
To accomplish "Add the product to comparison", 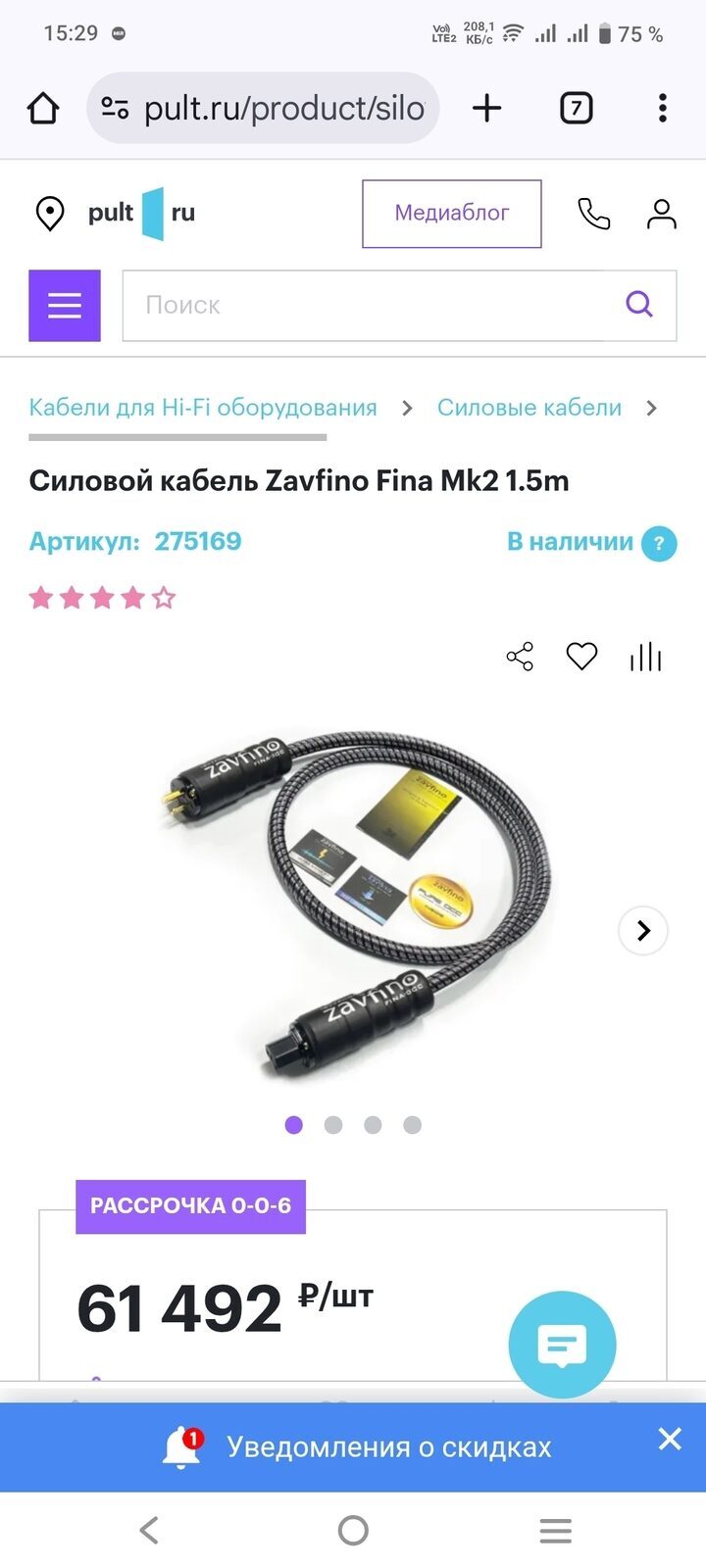I will (645, 657).
